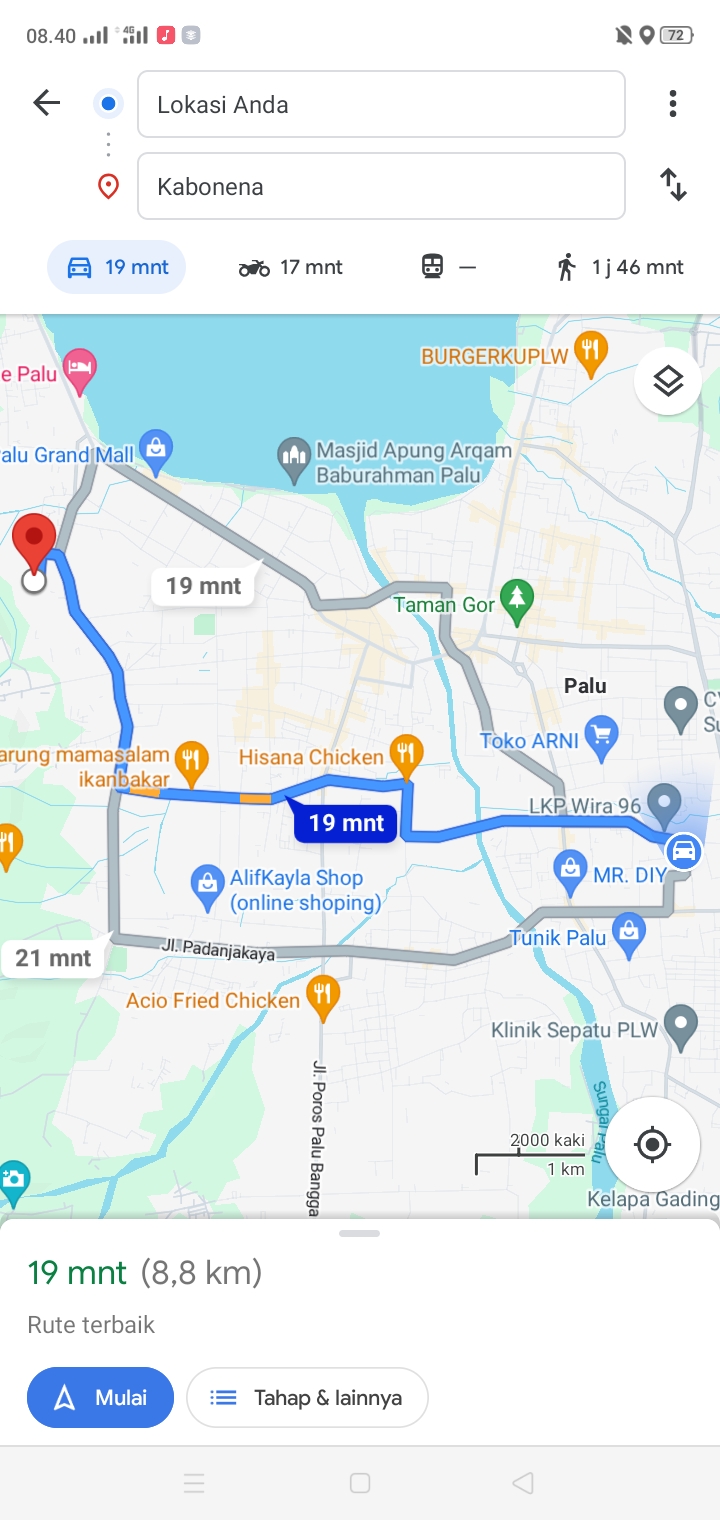Choose the gray 19 mnt alternate route
This screenshot has width=720, height=1520.
pos(204,586)
